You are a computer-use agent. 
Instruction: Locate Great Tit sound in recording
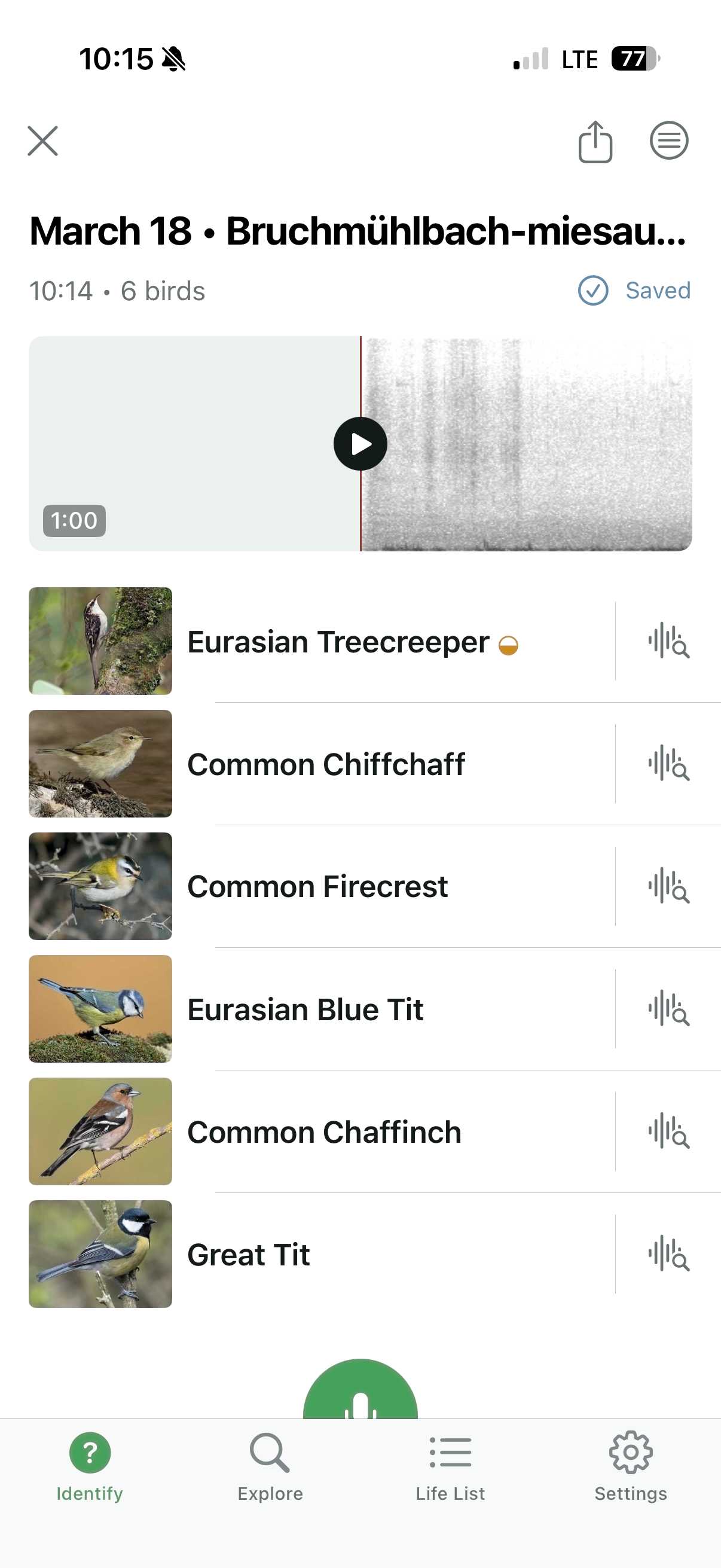[668, 1254]
